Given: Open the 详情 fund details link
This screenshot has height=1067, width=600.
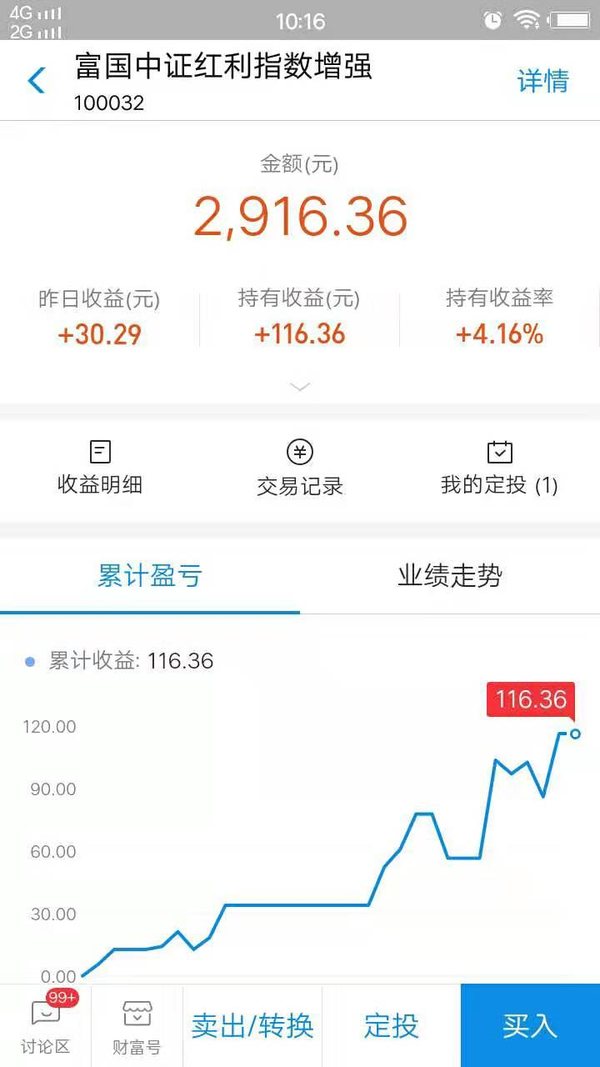Looking at the screenshot, I should [543, 81].
